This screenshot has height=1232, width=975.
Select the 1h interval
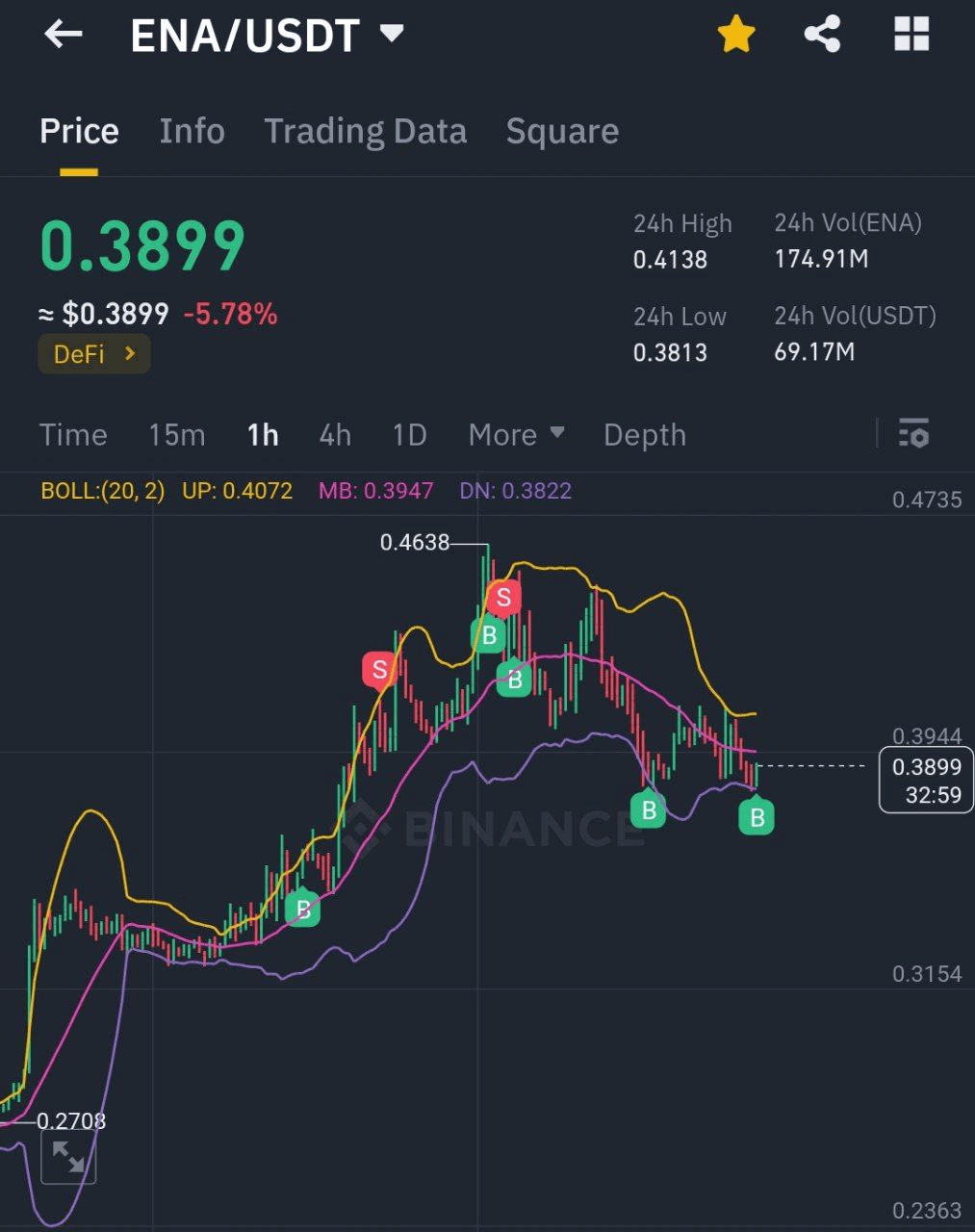263,435
